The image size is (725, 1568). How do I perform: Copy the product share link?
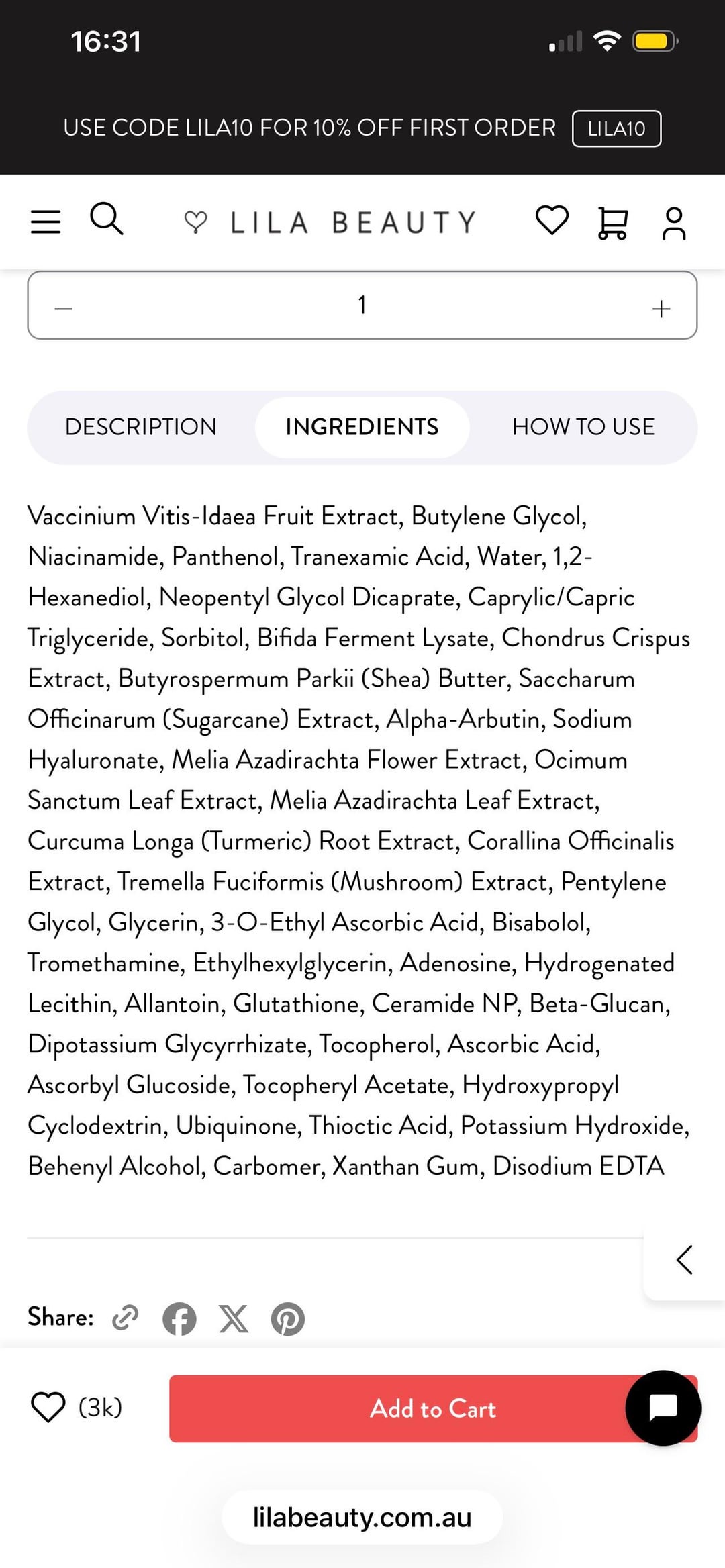[x=126, y=1318]
